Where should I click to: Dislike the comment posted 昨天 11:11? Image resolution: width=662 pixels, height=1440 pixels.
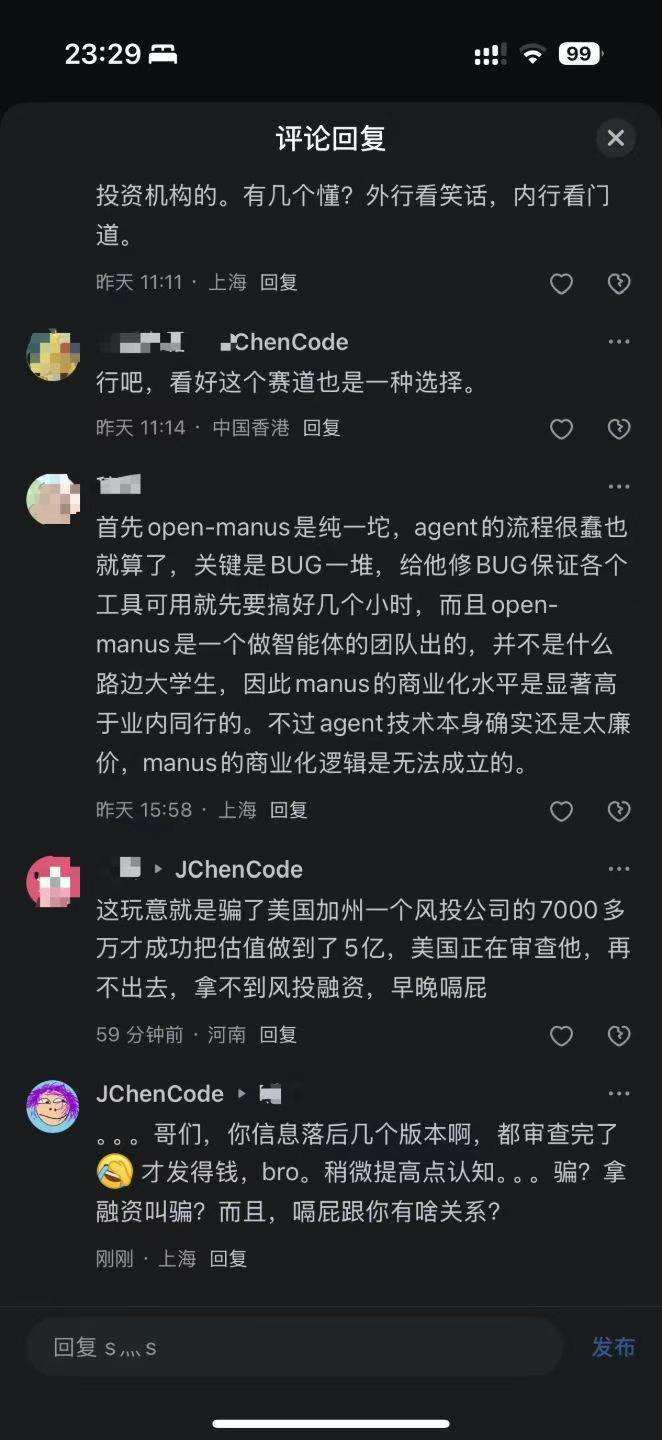pyautogui.click(x=619, y=284)
